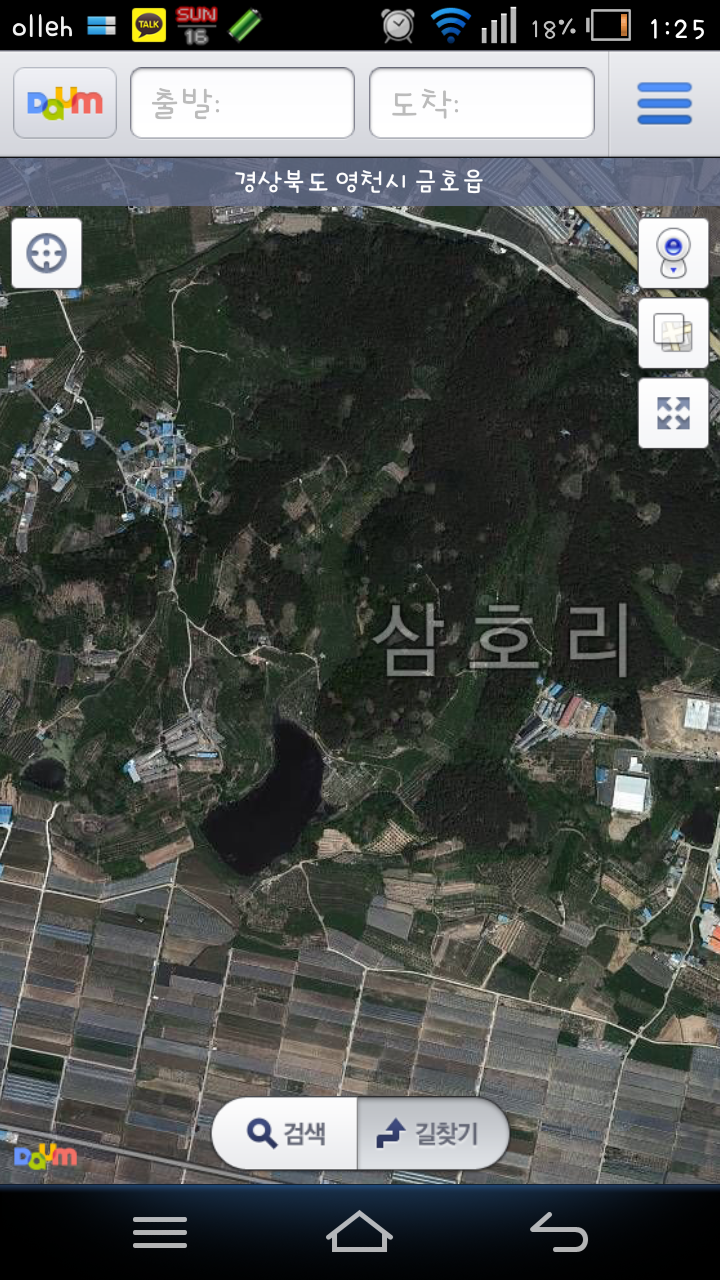Open the hamburger menu
720x1280 pixels.
(x=664, y=103)
